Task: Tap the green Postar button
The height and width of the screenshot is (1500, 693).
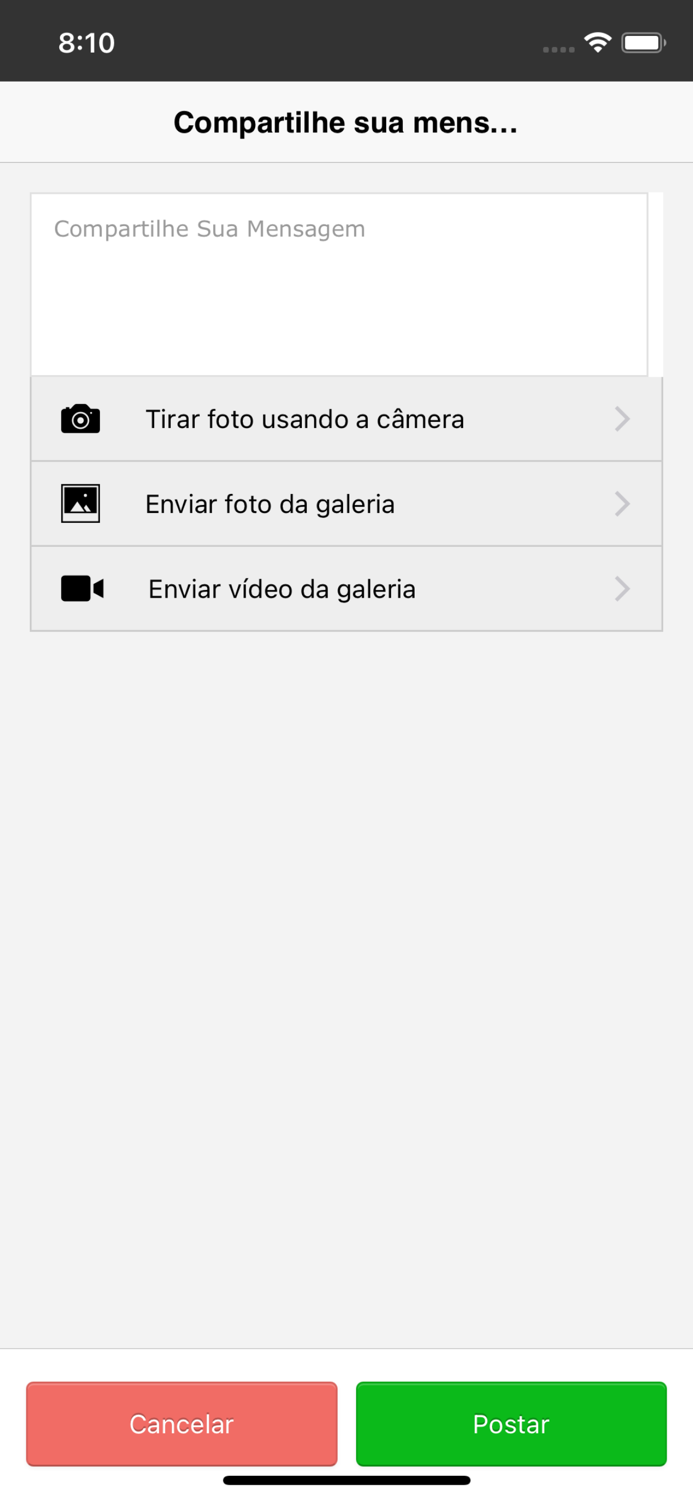Action: click(x=511, y=1424)
